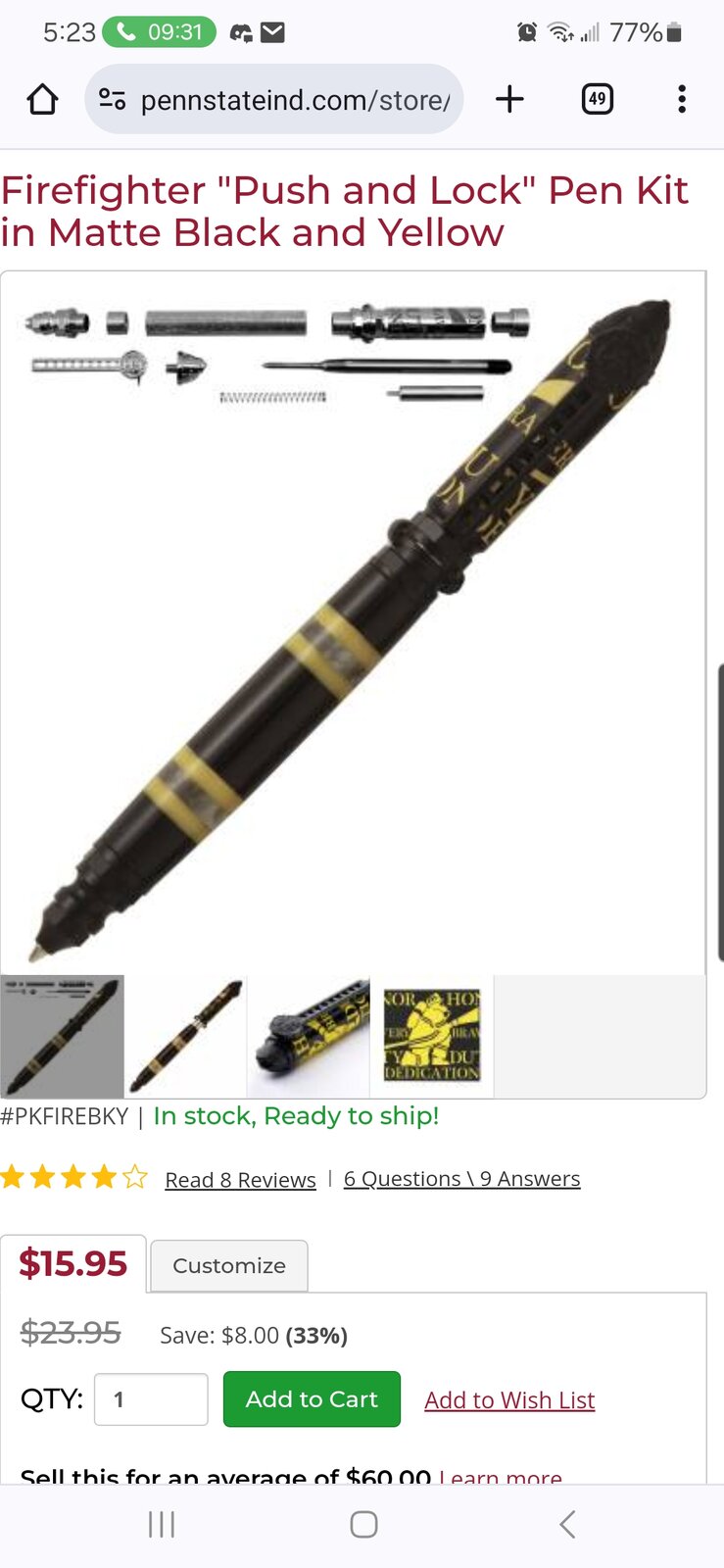Add the pen kit to cart

coord(312,1398)
